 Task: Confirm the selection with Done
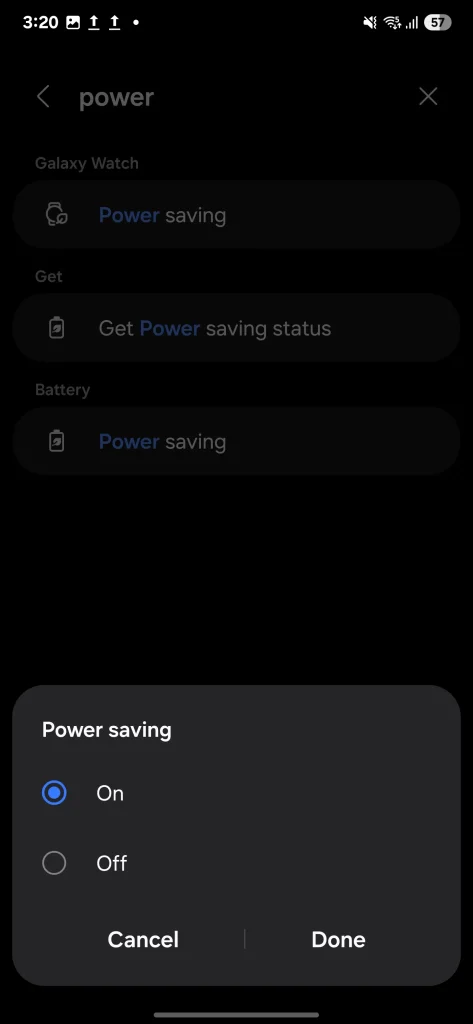point(338,940)
